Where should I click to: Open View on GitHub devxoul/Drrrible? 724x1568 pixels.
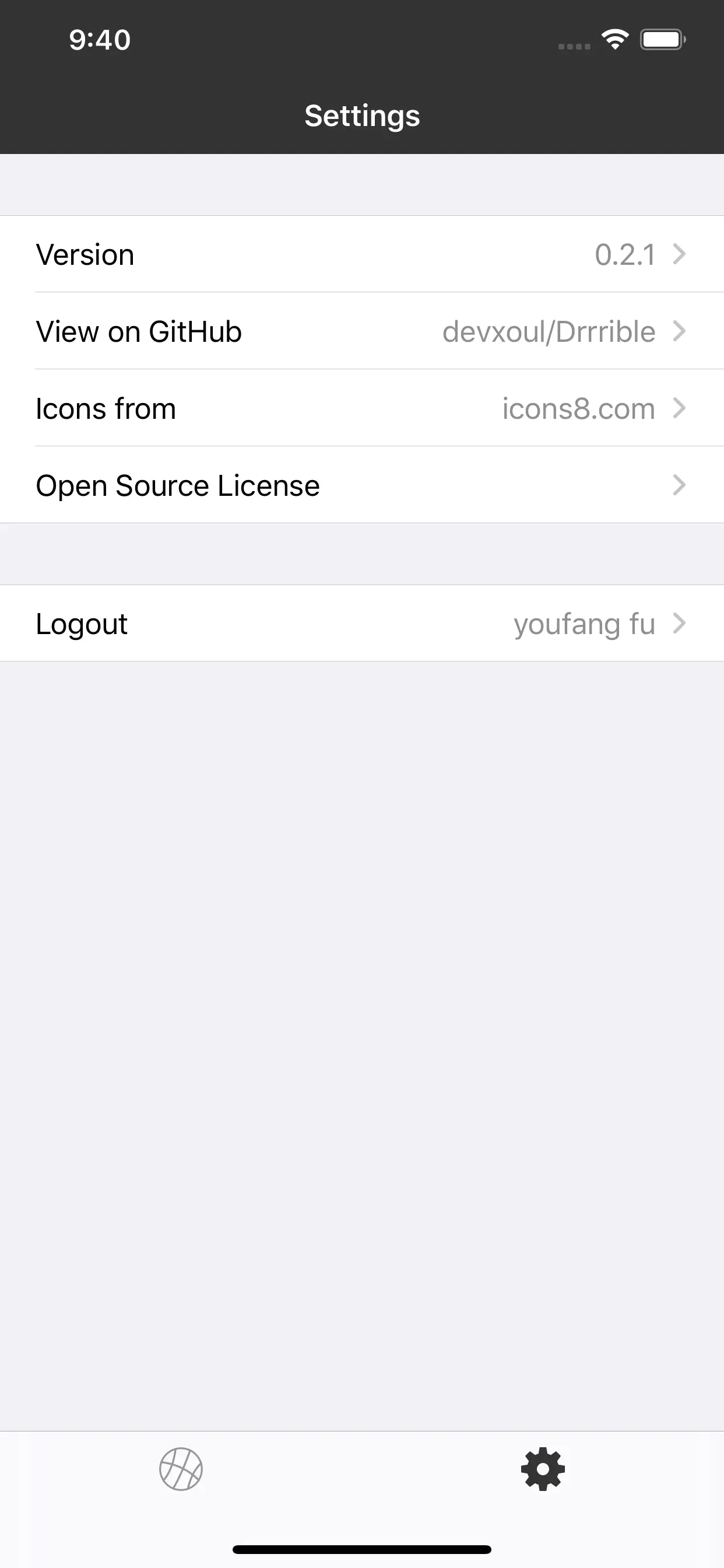361,331
